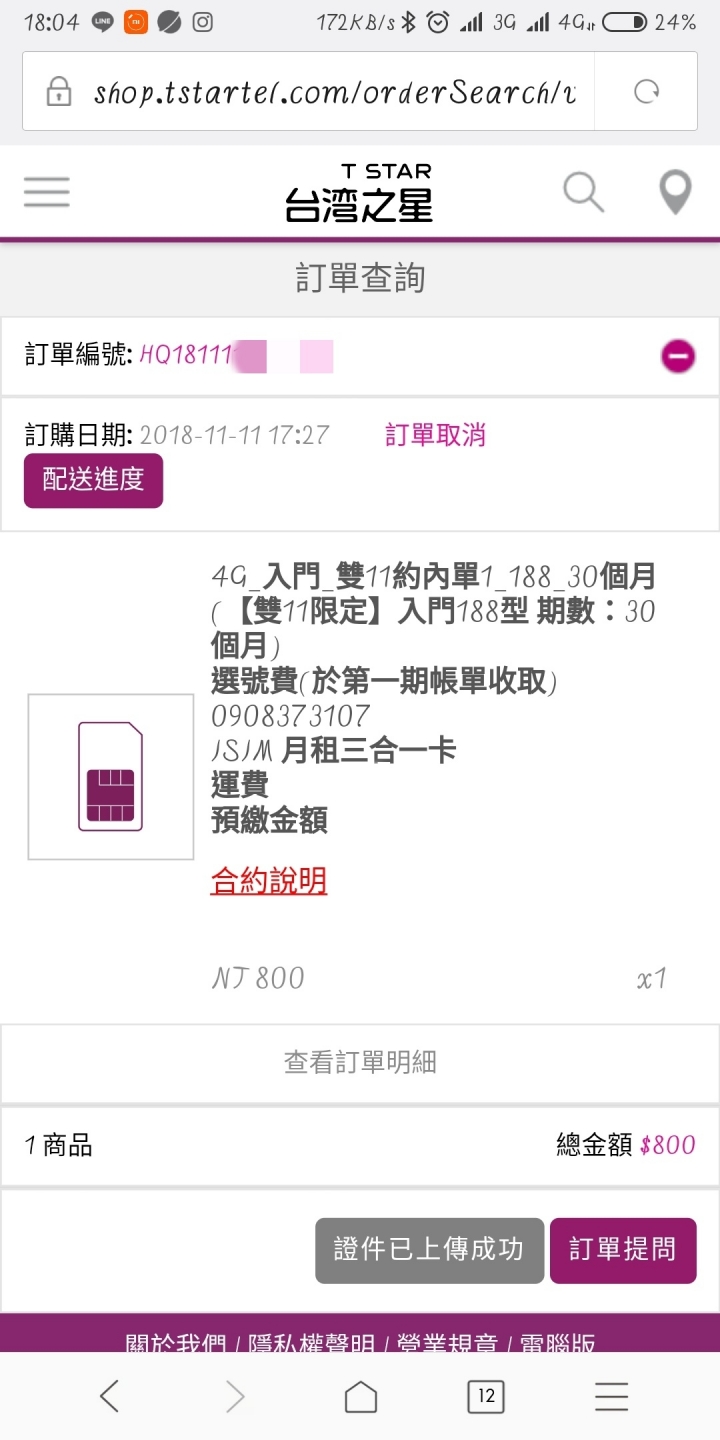Collapse the order details with minus icon

(x=678, y=356)
